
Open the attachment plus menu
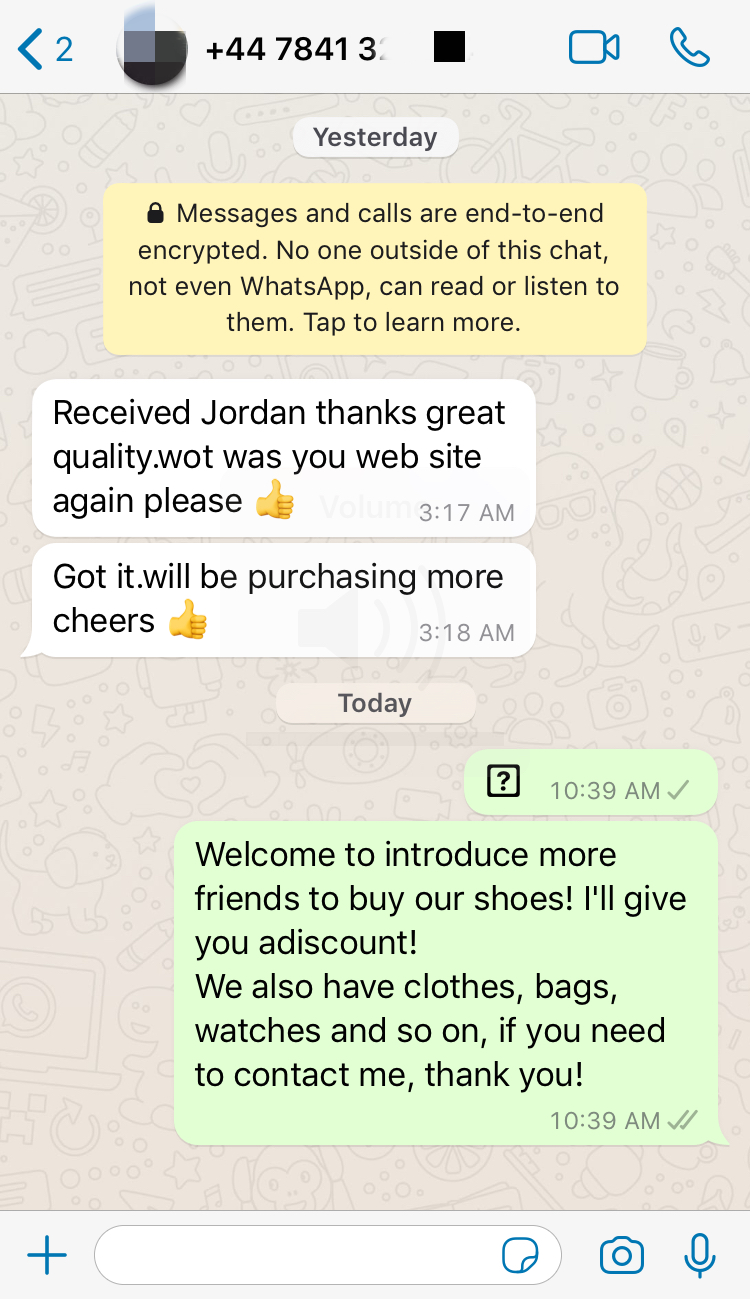[46, 1255]
